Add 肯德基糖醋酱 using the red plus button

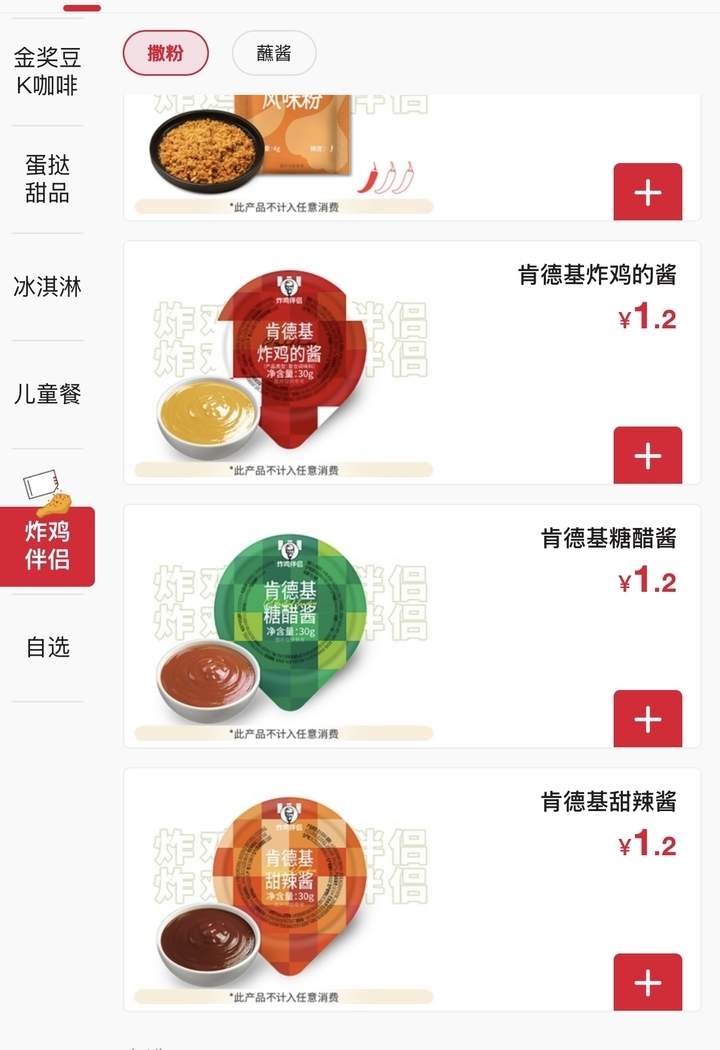tap(647, 718)
